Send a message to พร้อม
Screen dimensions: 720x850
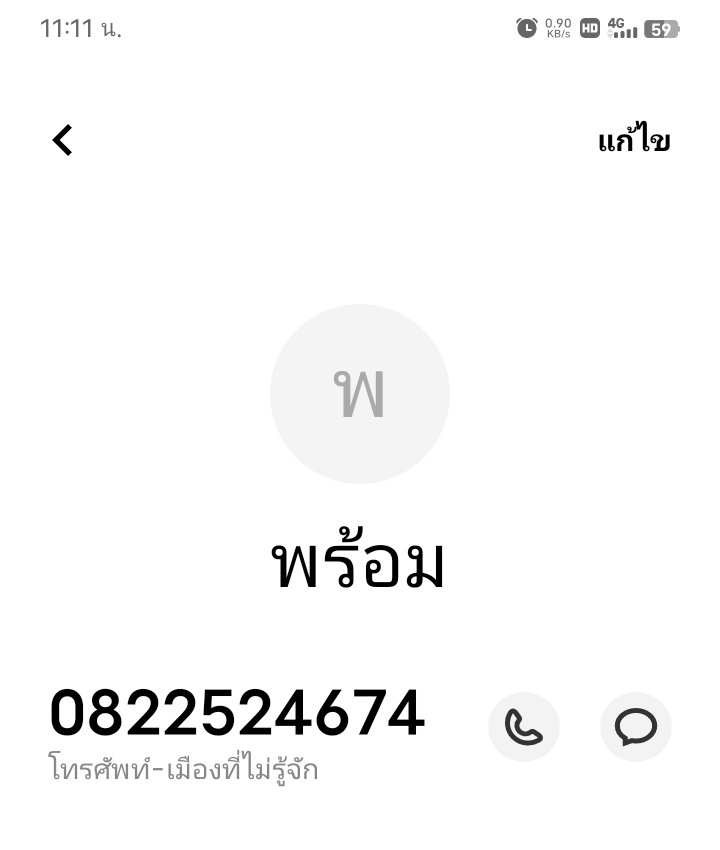pyautogui.click(x=635, y=727)
